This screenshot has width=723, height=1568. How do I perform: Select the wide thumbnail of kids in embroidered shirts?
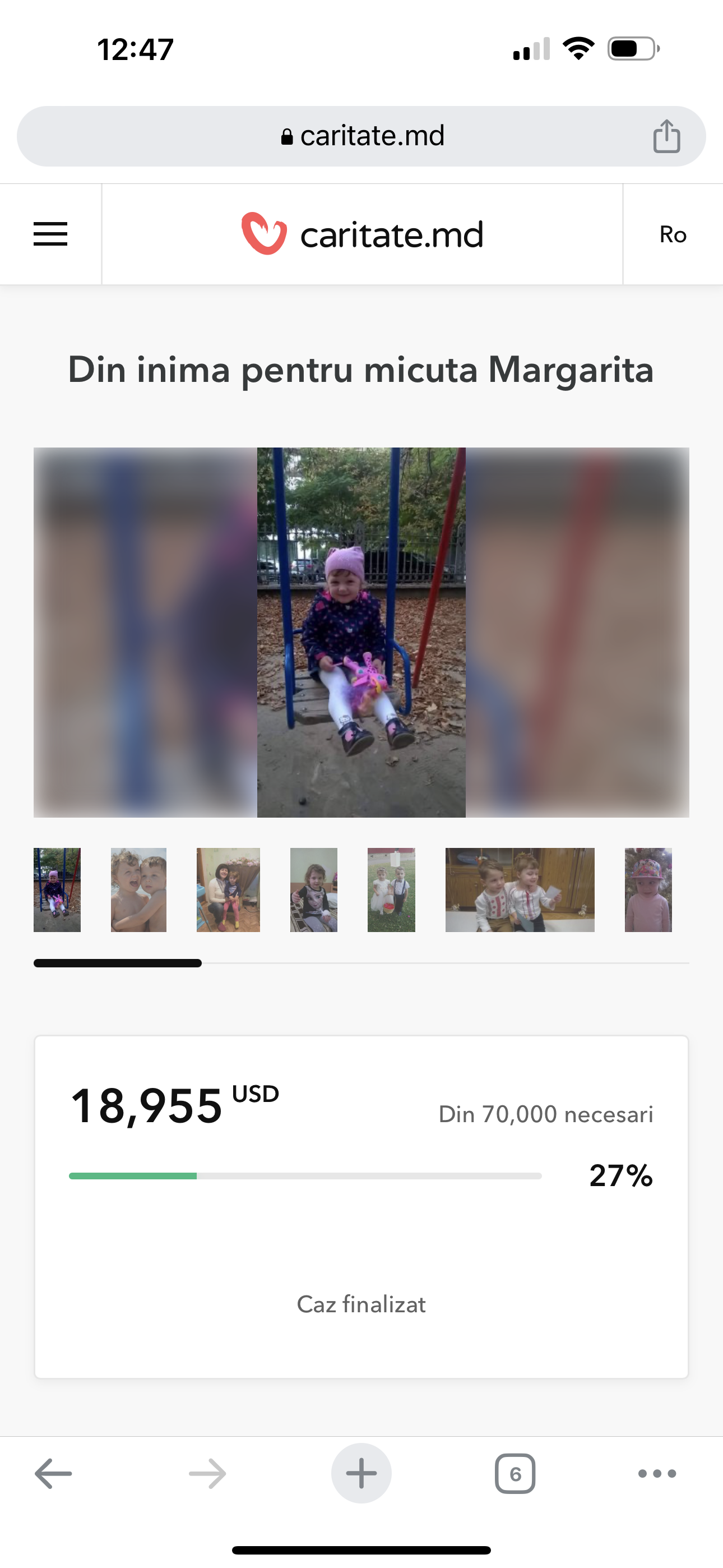(x=520, y=889)
